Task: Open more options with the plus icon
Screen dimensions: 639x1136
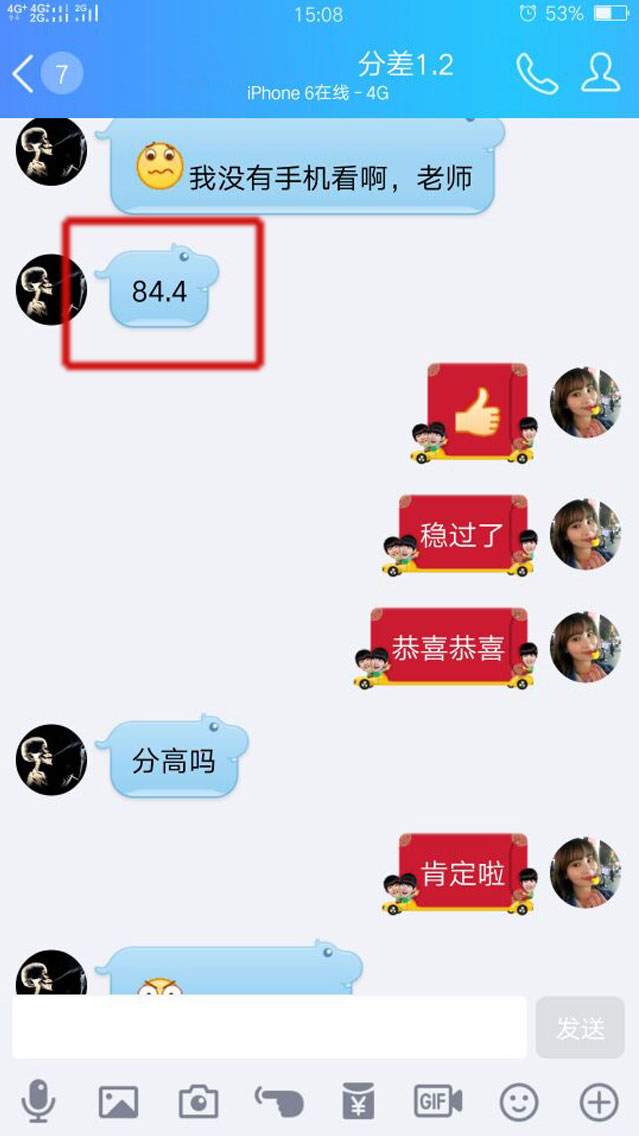Action: [598, 1102]
